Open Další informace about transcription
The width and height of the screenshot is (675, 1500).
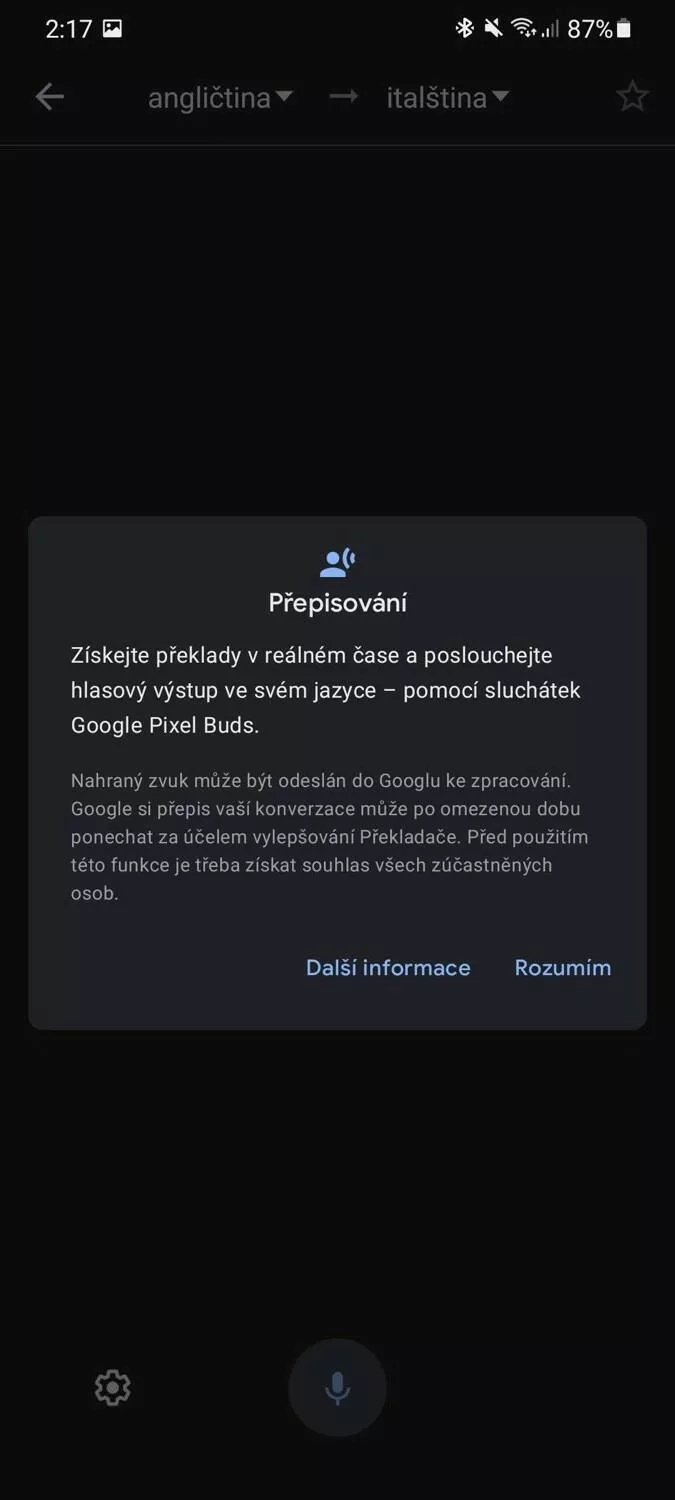pyautogui.click(x=388, y=967)
